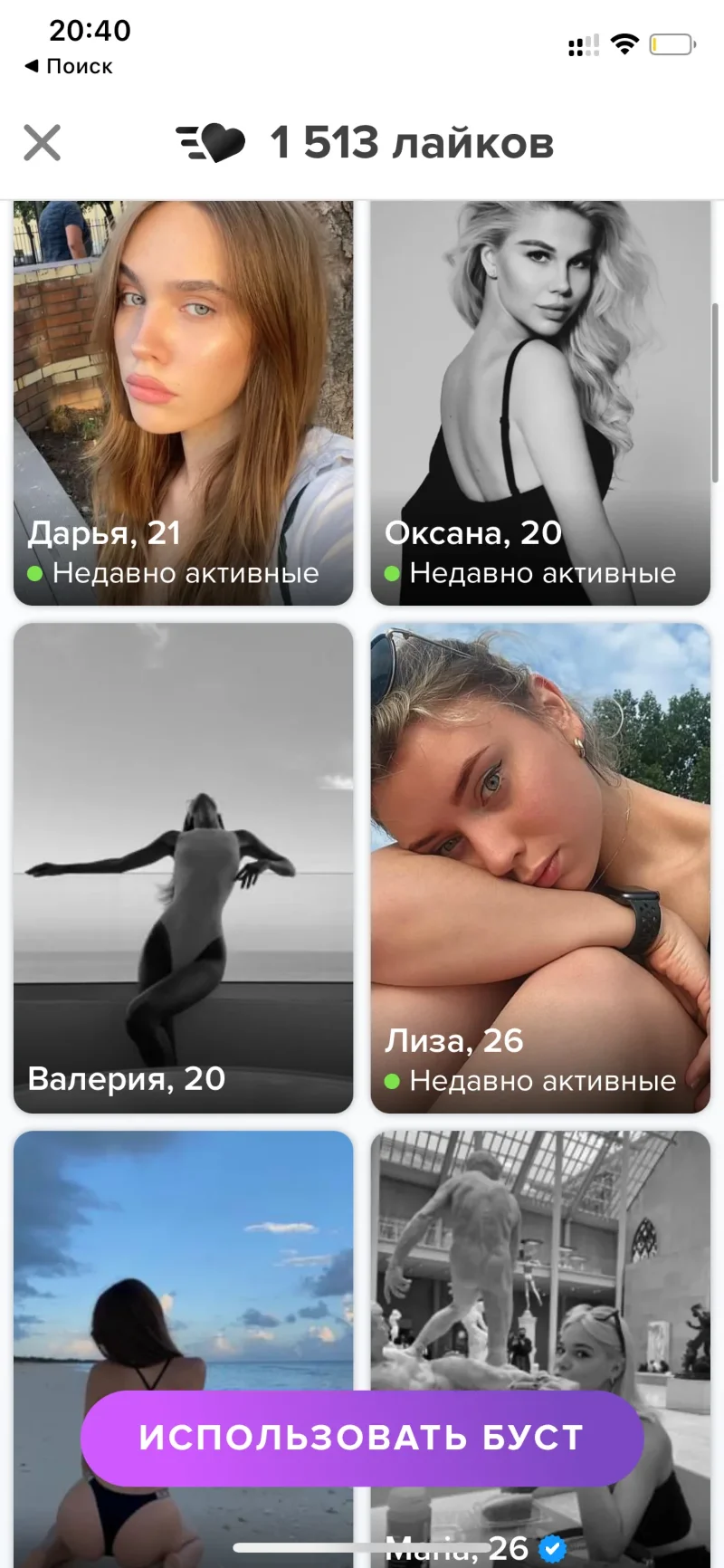Return to Поиск via the back link
724x1568 pixels.
click(69, 66)
